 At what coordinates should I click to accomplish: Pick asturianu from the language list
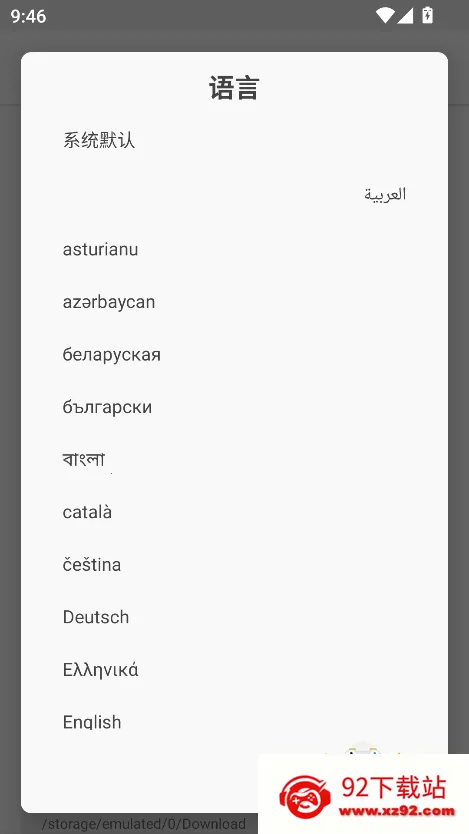point(234,249)
